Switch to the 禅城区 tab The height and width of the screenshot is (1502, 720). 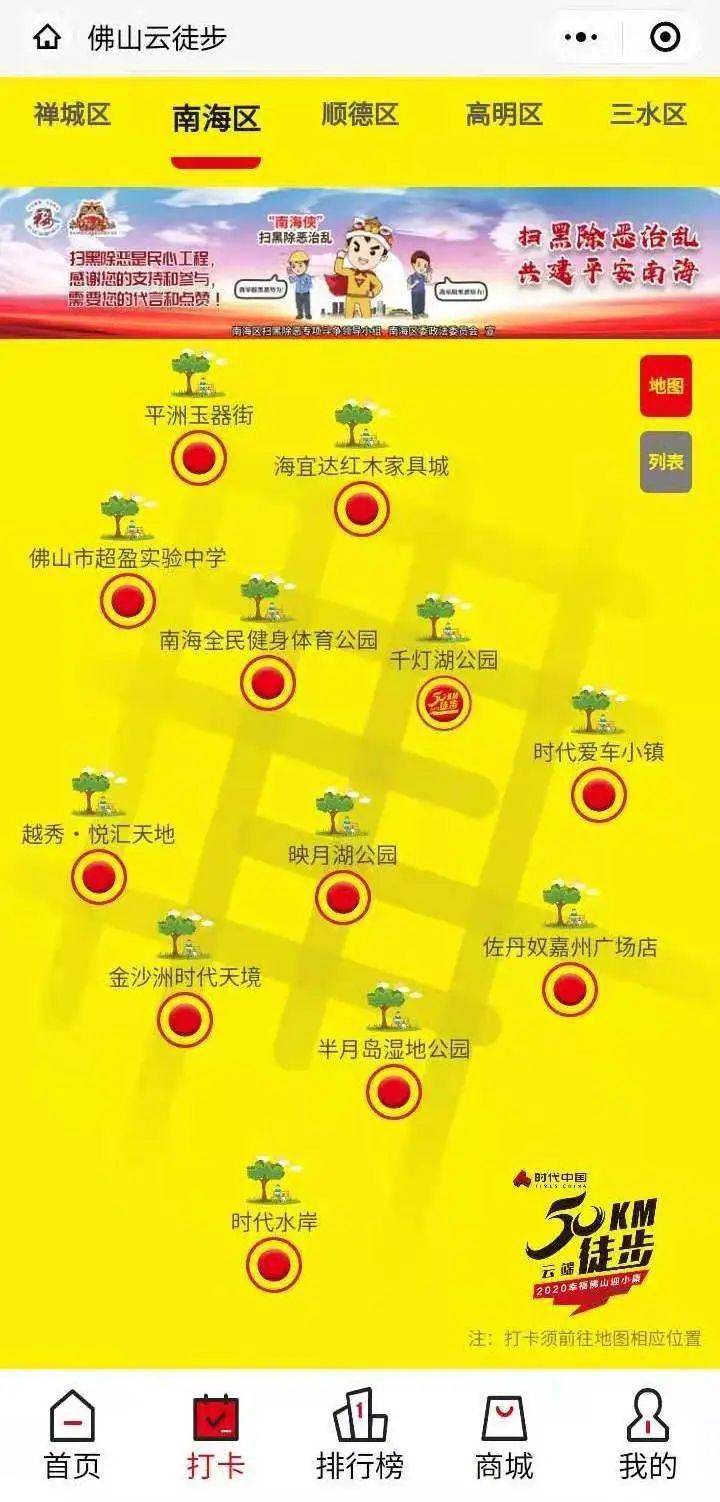[72, 115]
